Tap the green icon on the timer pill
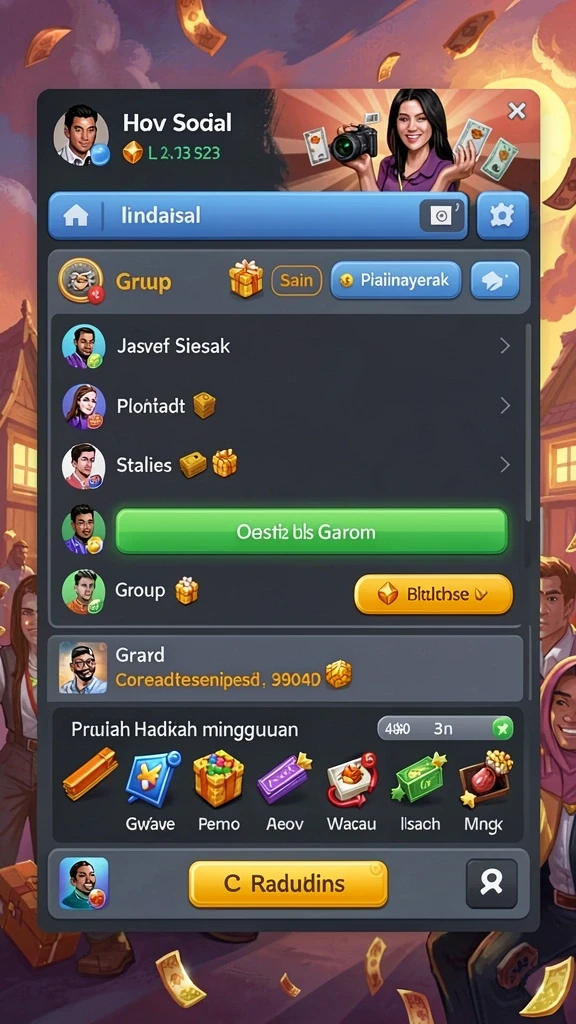The height and width of the screenshot is (1024, 576). (x=503, y=729)
